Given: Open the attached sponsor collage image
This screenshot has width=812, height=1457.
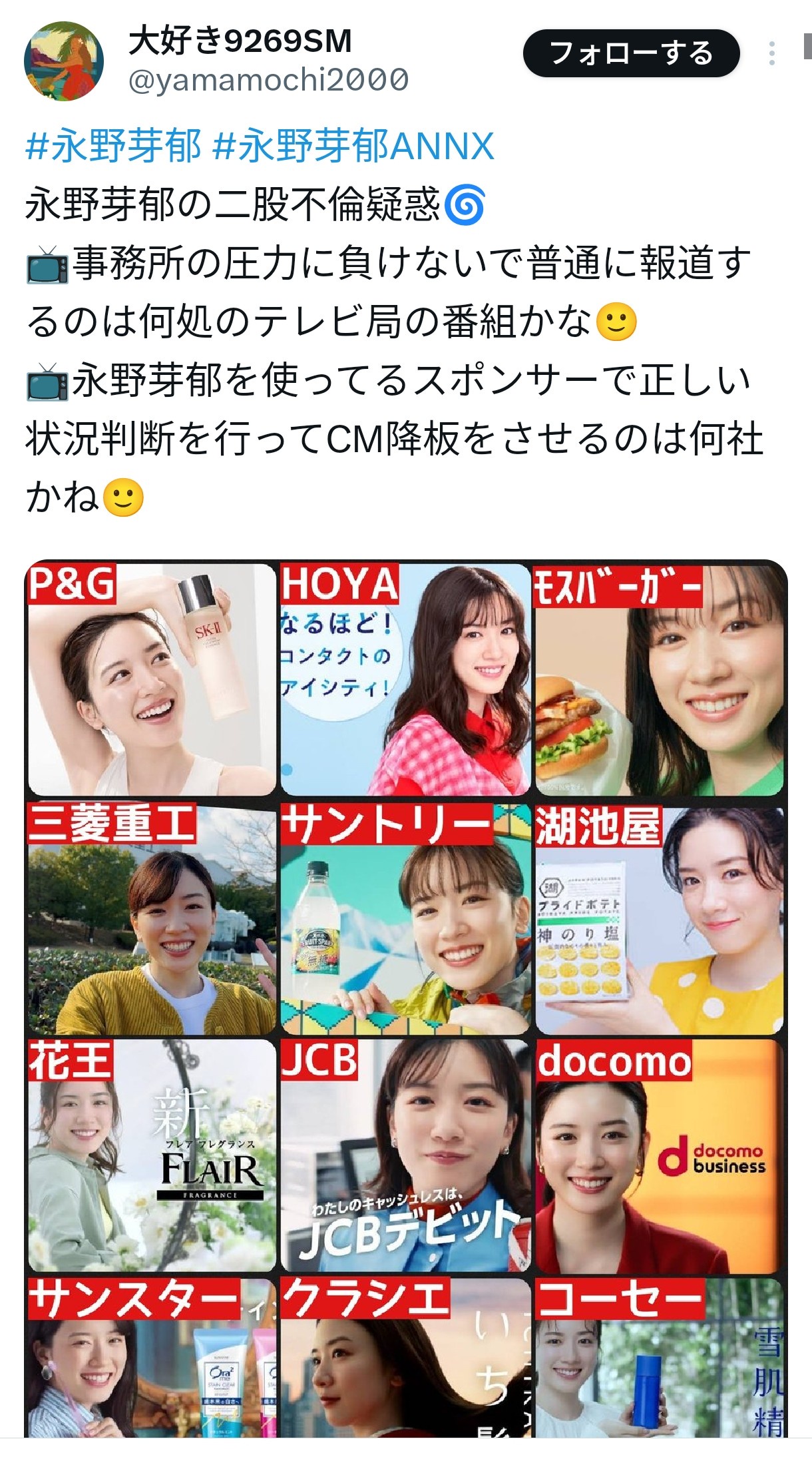Looking at the screenshot, I should tap(406, 998).
